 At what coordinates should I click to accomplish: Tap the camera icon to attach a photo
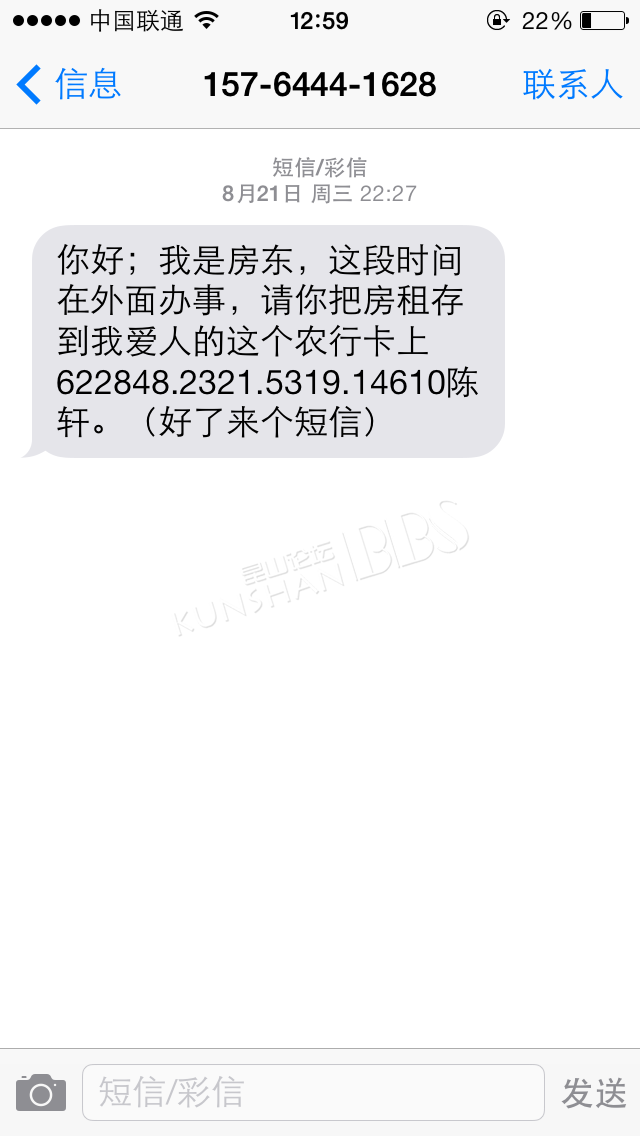pos(41,1092)
